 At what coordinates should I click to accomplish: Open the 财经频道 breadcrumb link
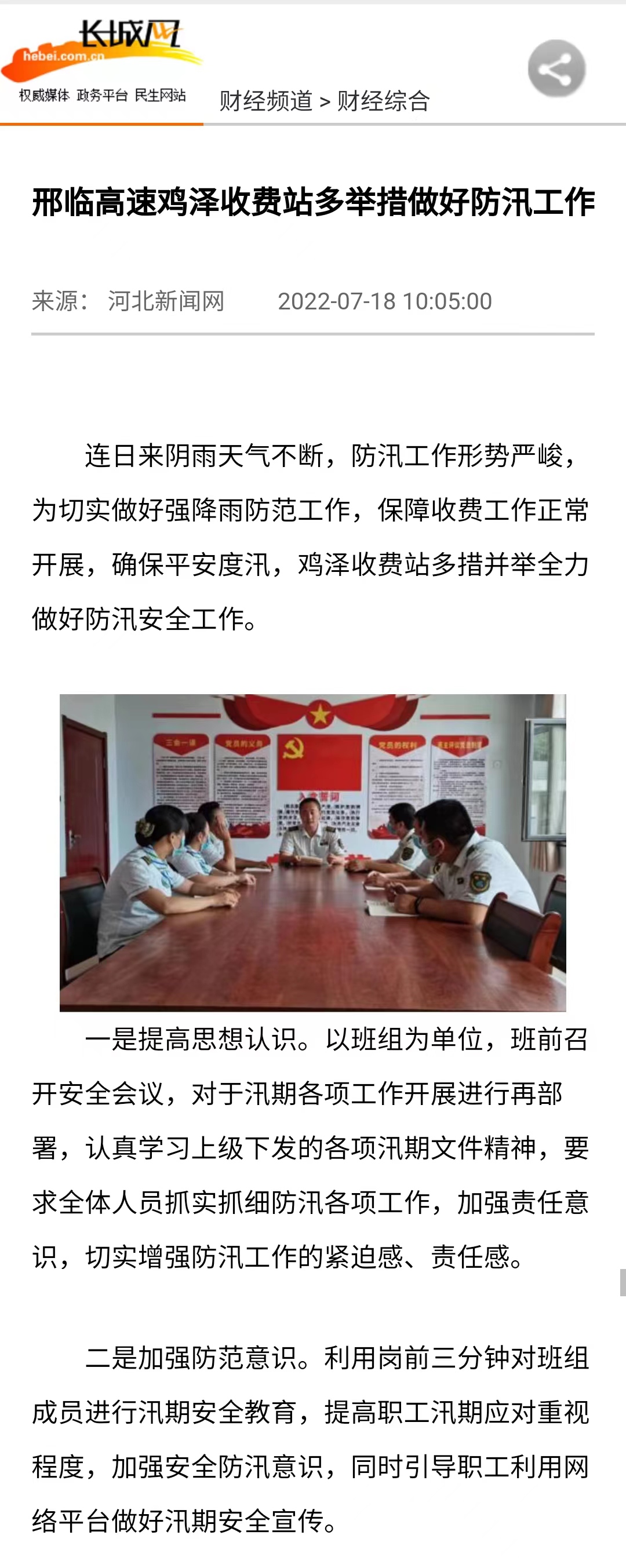click(x=266, y=101)
